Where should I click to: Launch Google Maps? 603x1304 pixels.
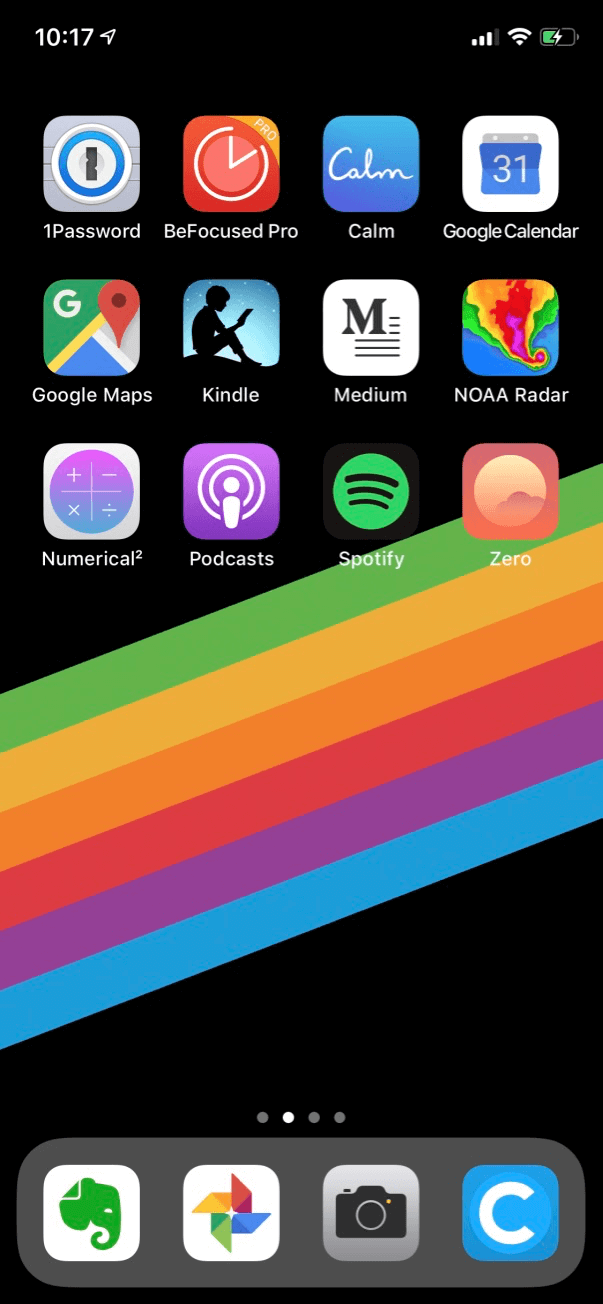click(x=92, y=328)
